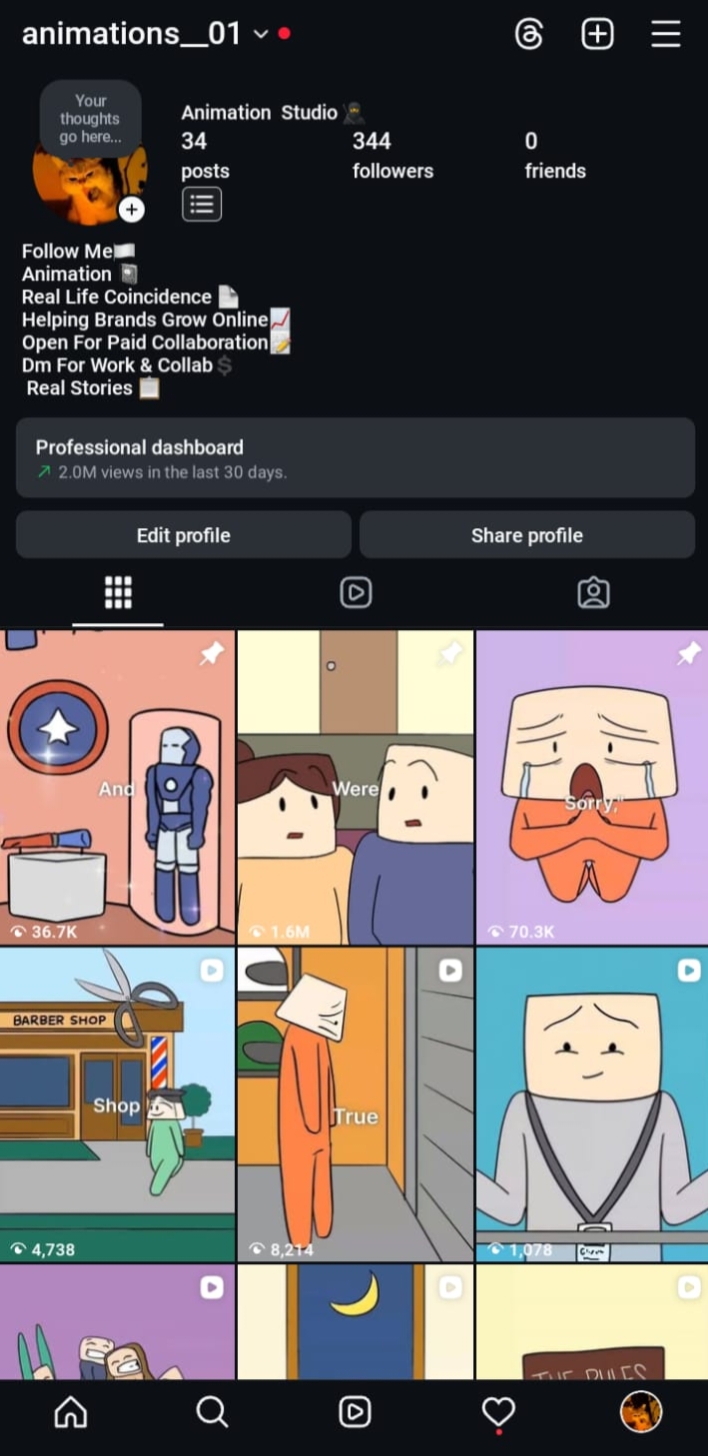The height and width of the screenshot is (1456, 708).
Task: Add a note in the thoughts bubble
Action: click(x=90, y=118)
